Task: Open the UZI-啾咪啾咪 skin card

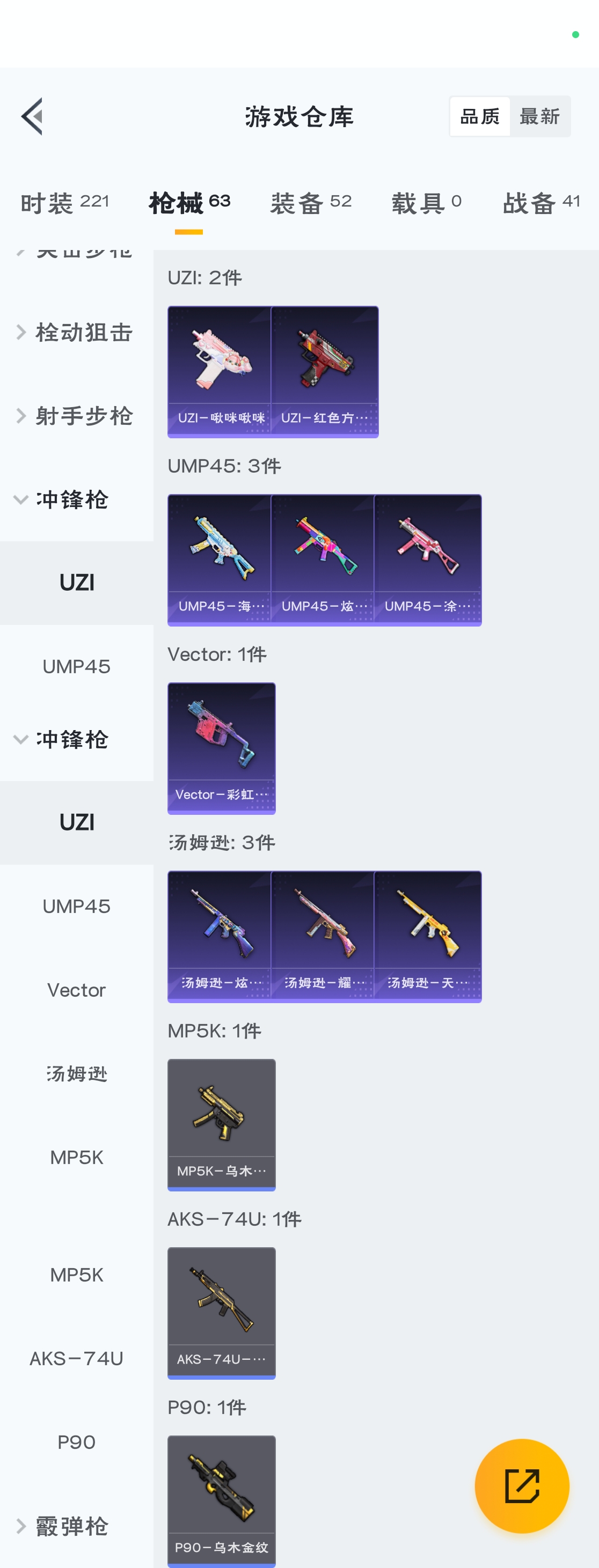Action: [x=220, y=371]
